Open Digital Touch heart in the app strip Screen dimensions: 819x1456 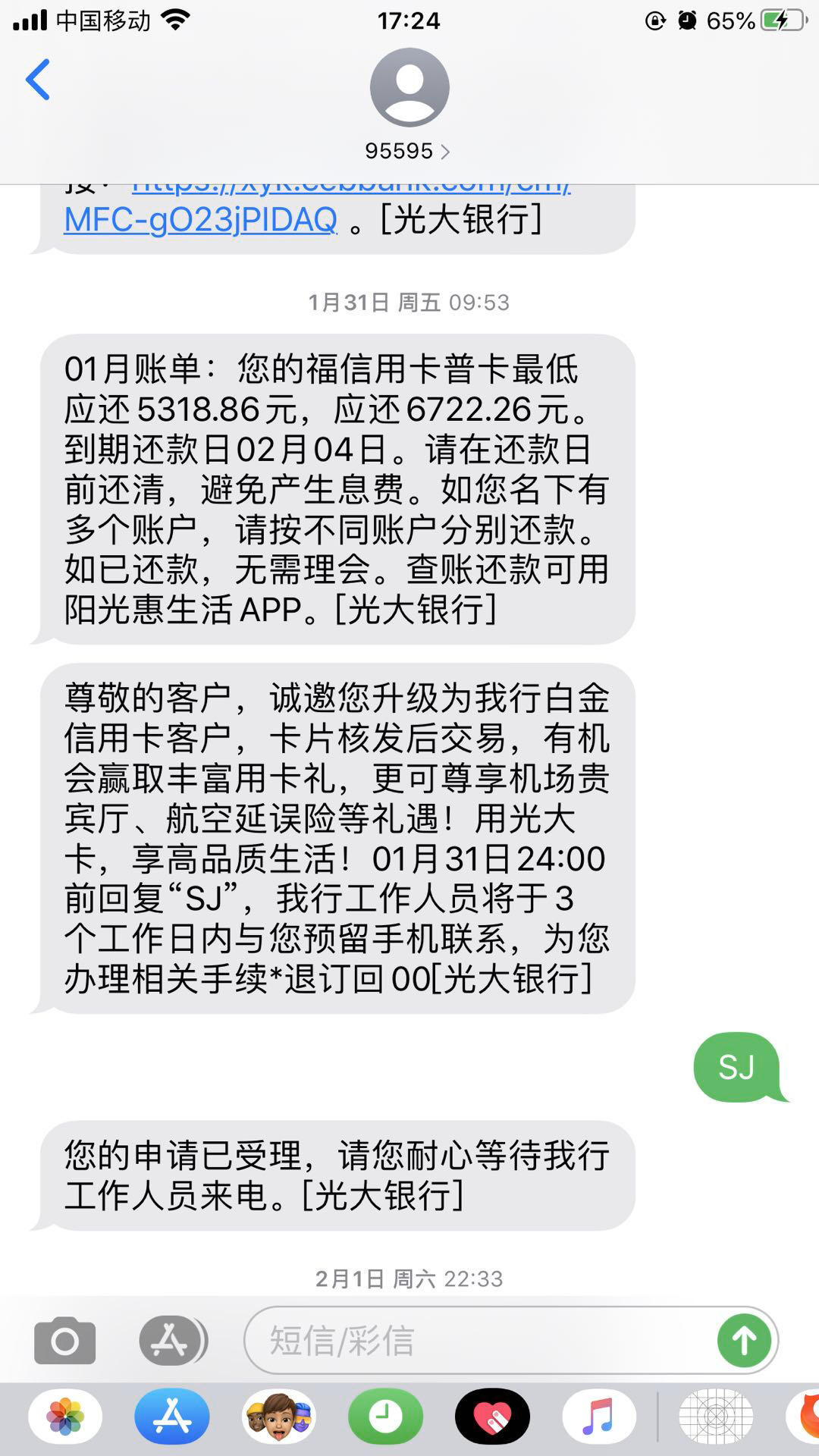tap(492, 1417)
